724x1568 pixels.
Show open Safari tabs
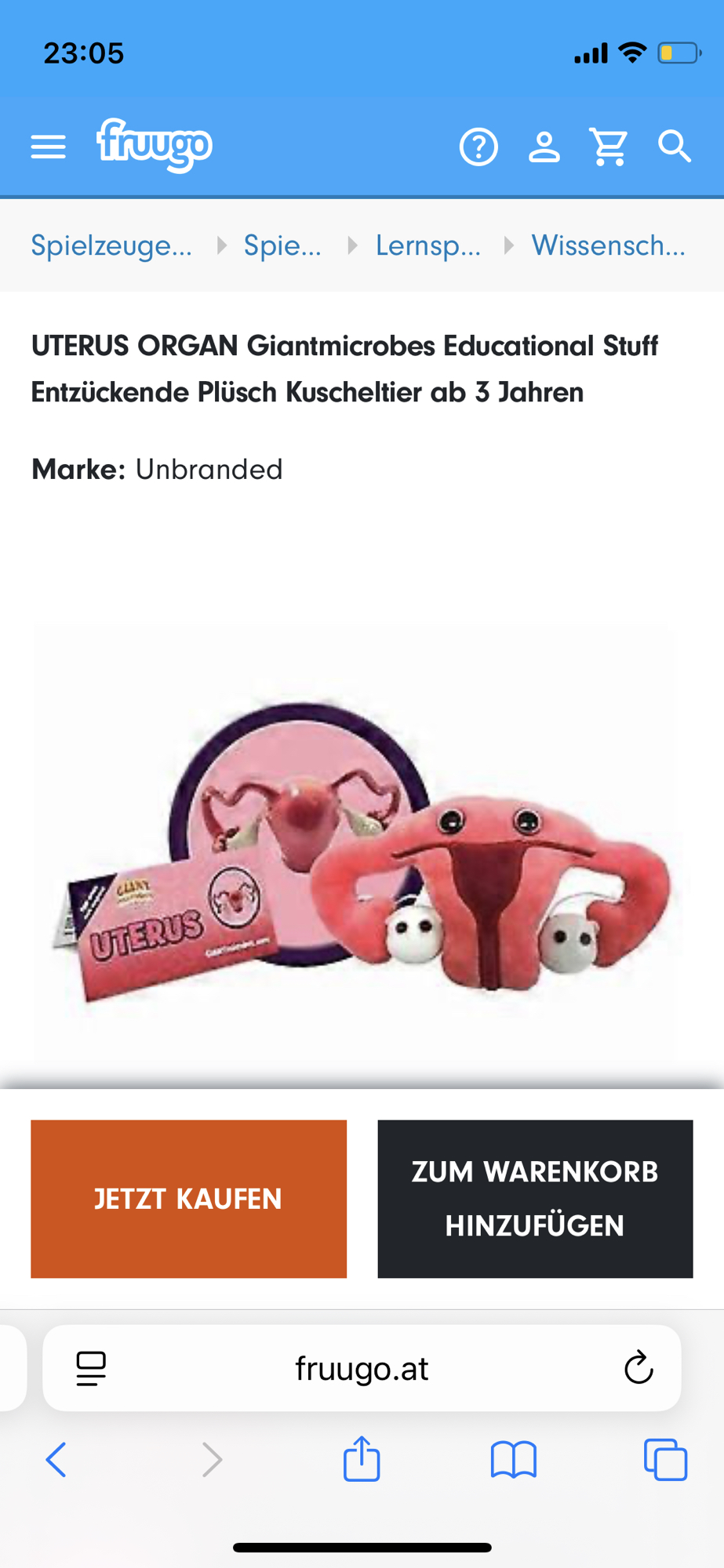[665, 1460]
